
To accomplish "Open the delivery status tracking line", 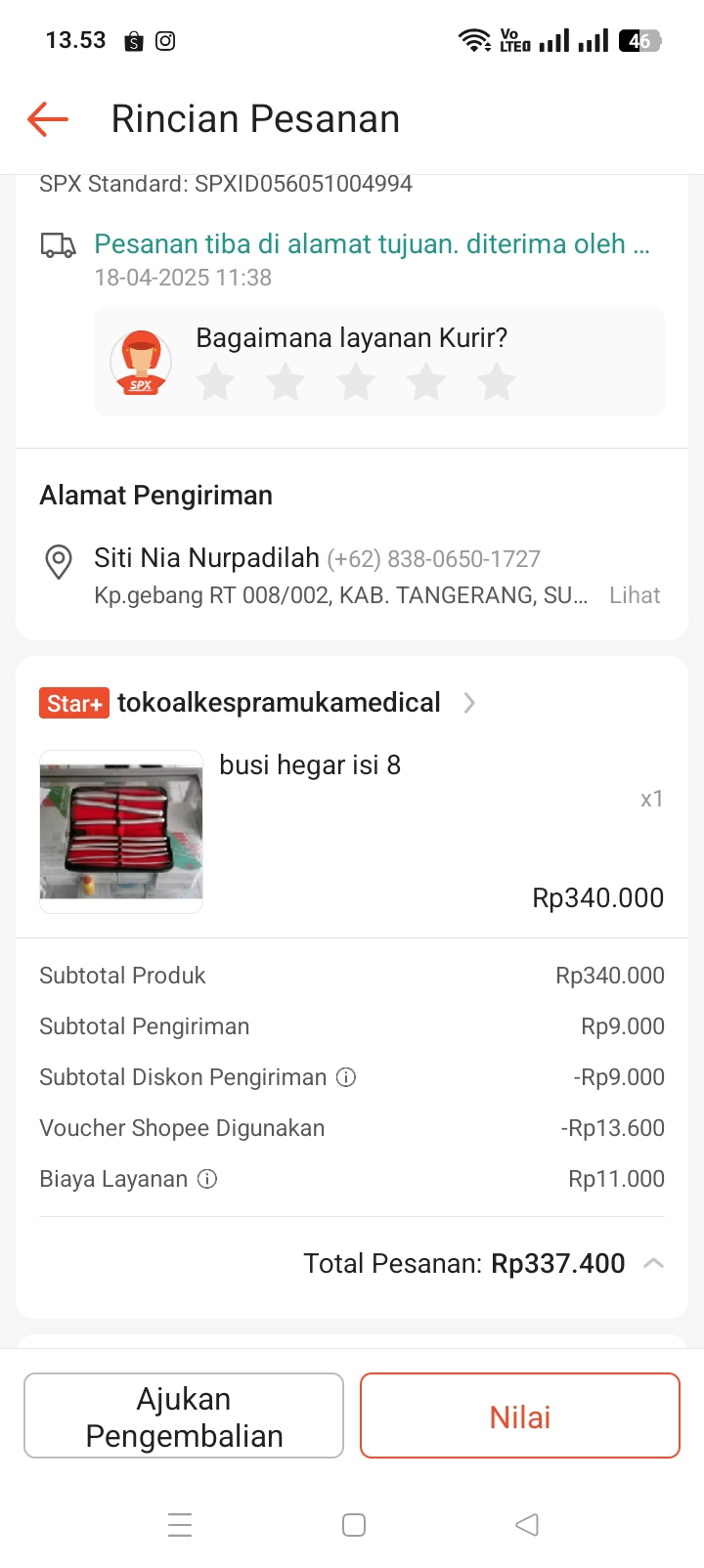I will [x=372, y=244].
